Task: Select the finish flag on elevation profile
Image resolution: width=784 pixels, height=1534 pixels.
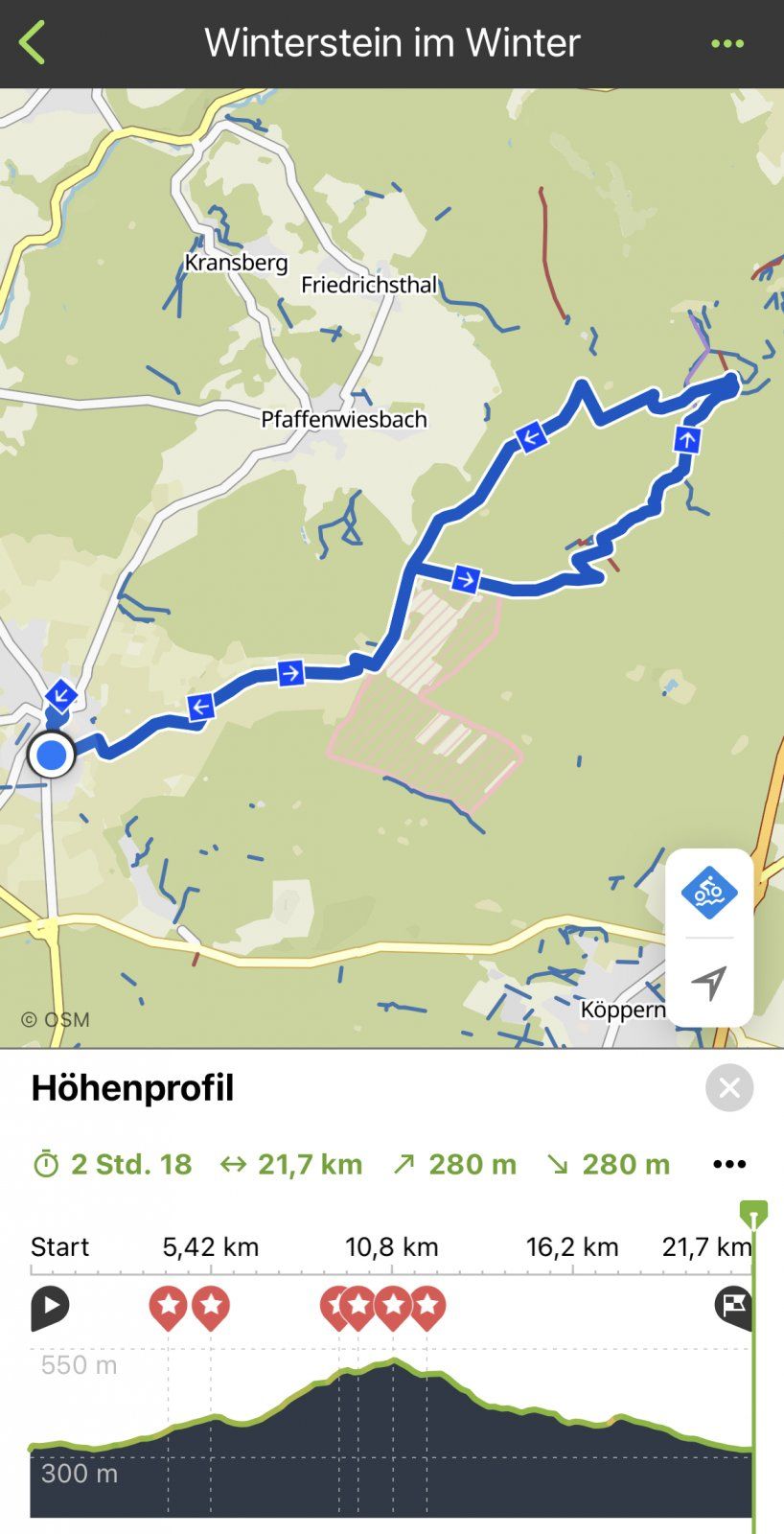Action: click(732, 1306)
